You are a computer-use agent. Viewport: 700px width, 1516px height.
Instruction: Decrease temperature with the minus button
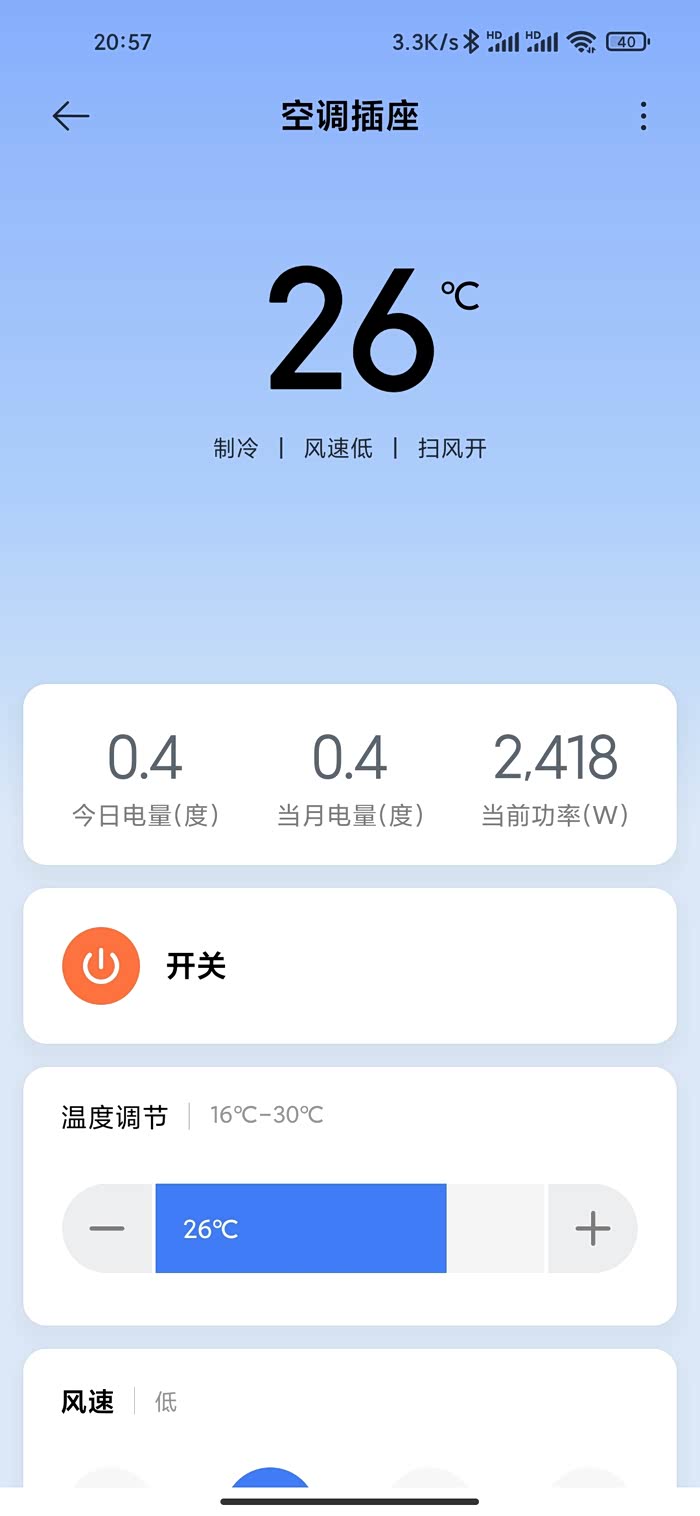[x=107, y=1228]
